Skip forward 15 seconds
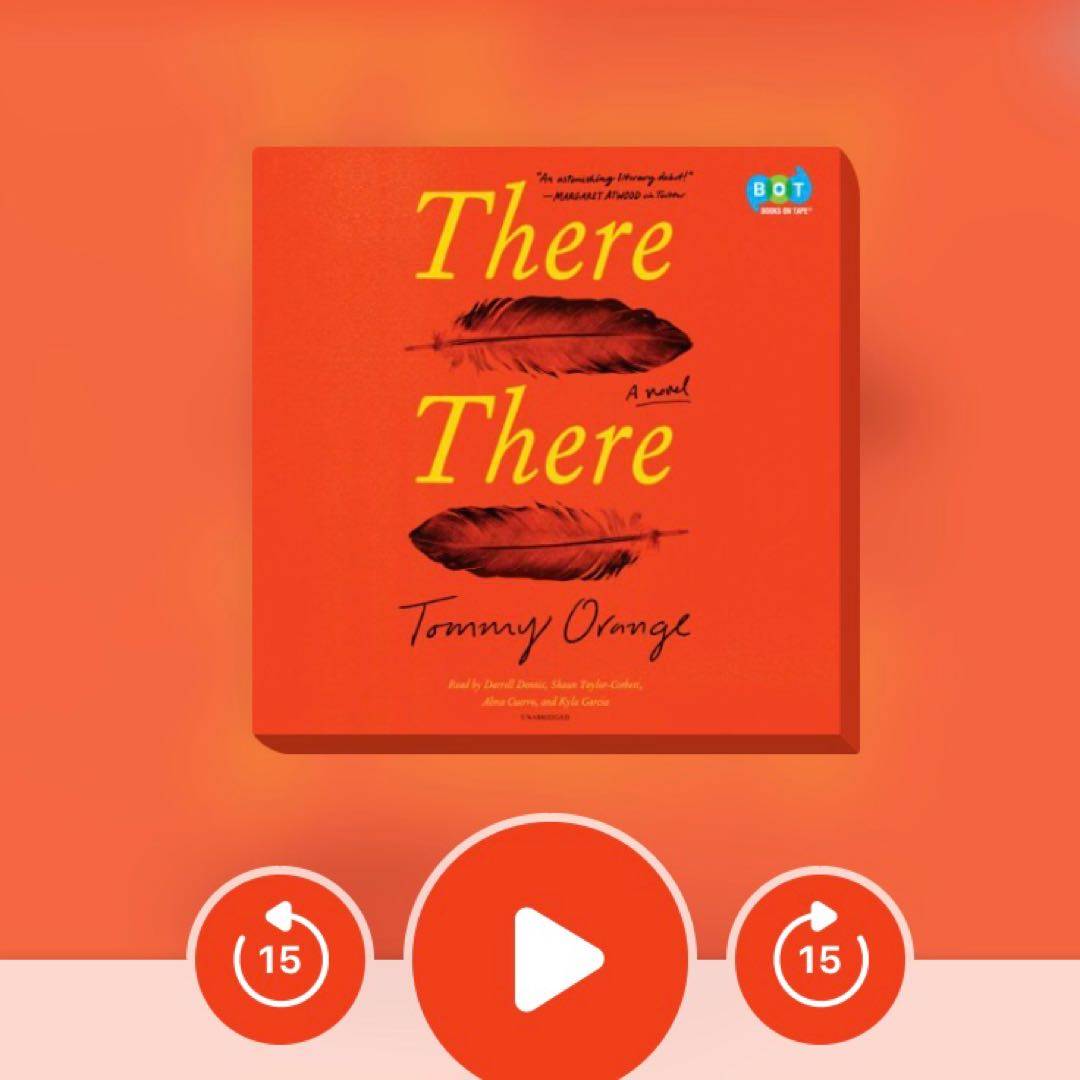 [819, 958]
